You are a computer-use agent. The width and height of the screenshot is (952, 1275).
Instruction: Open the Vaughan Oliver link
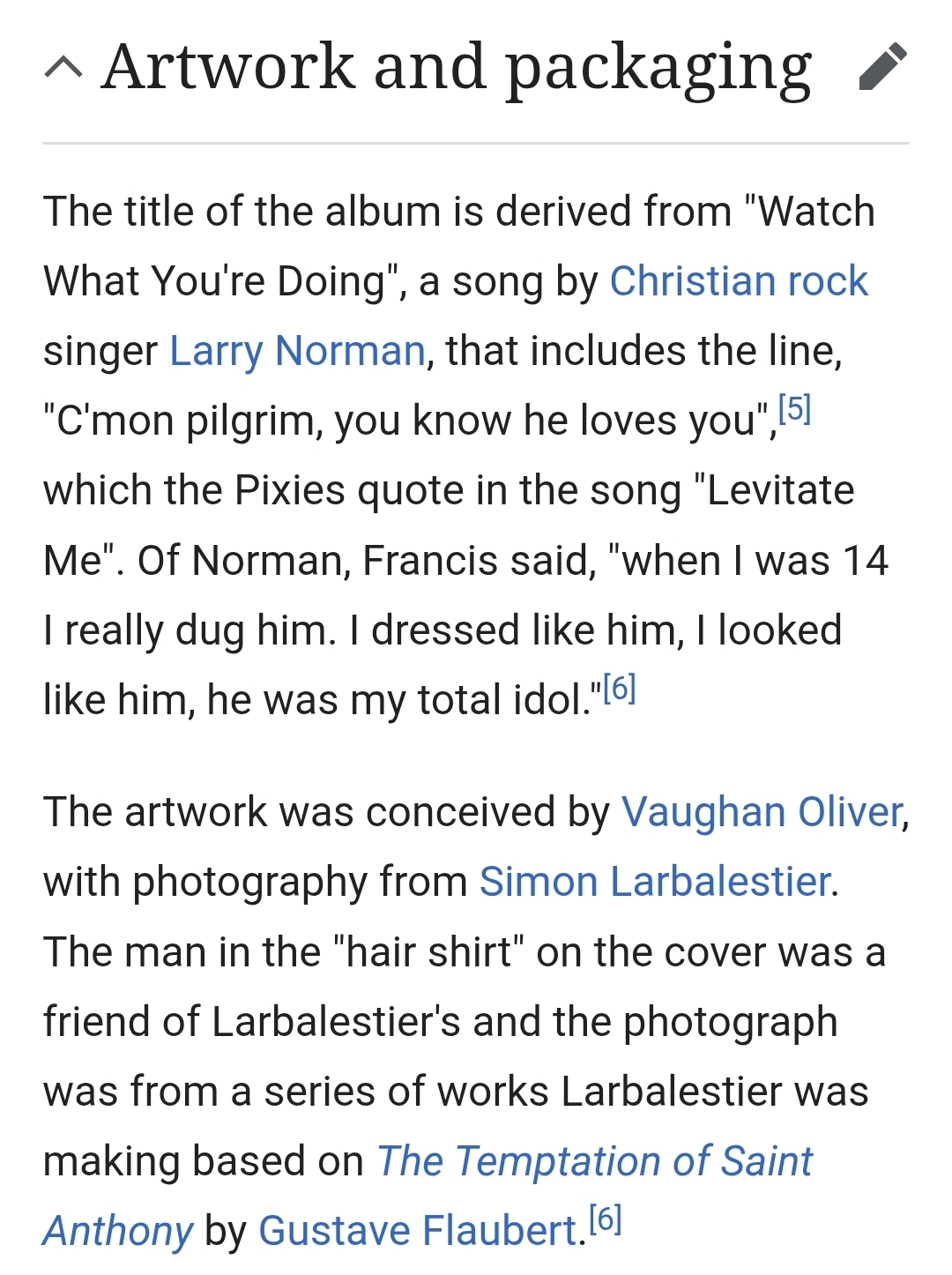click(762, 812)
